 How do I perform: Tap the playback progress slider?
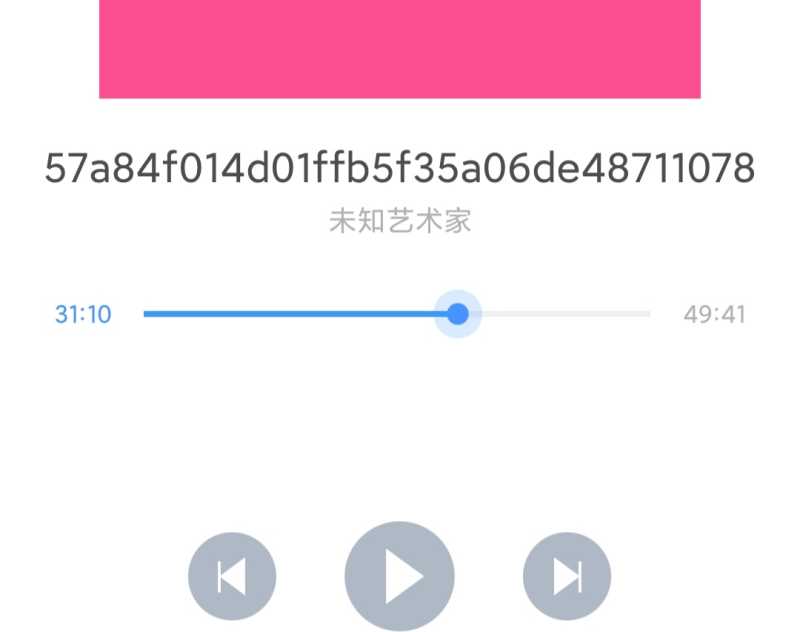[x=458, y=314]
